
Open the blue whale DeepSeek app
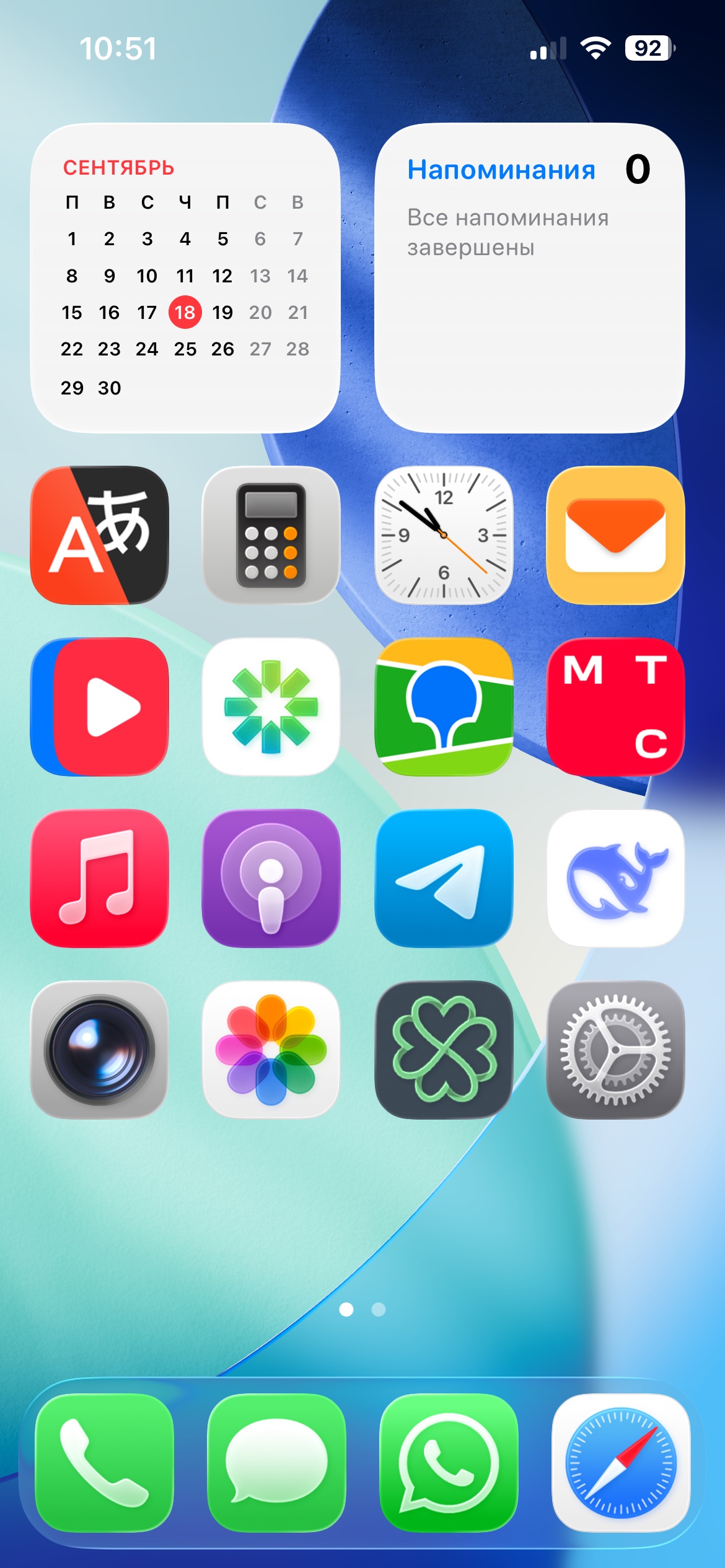615,878
